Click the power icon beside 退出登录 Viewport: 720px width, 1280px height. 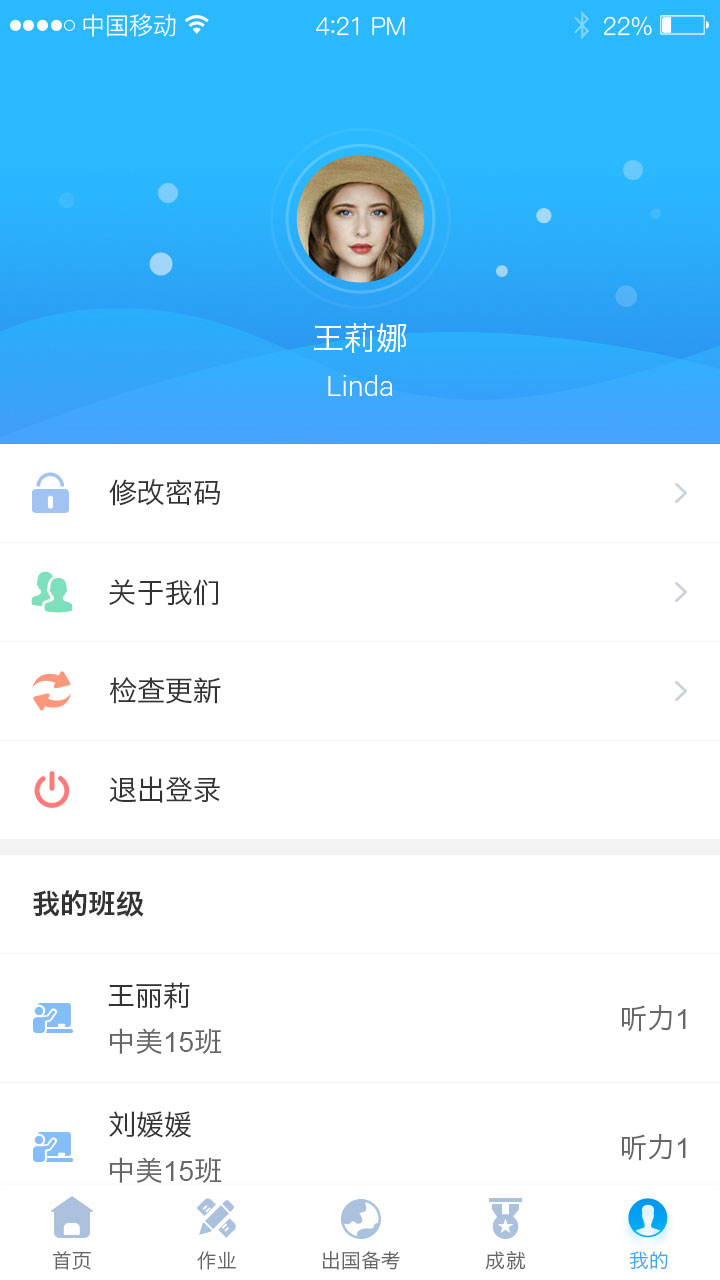(x=52, y=790)
